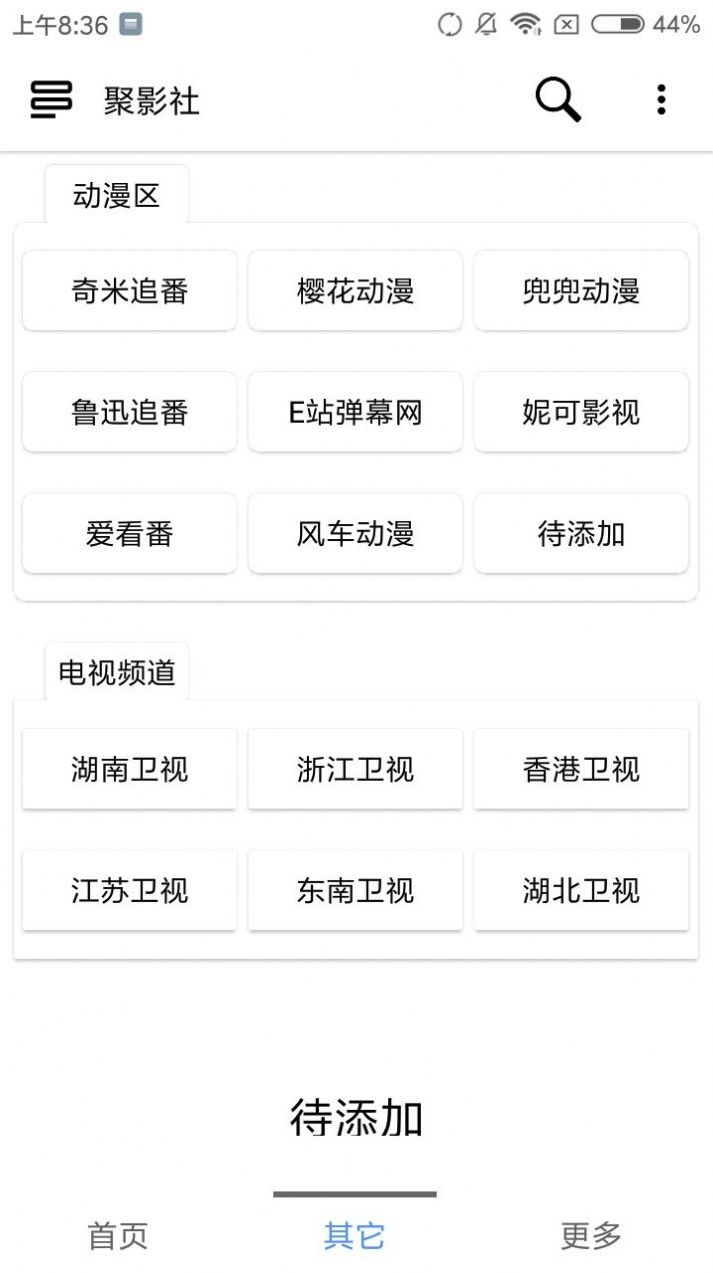Open the three-dot overflow menu

coord(660,100)
